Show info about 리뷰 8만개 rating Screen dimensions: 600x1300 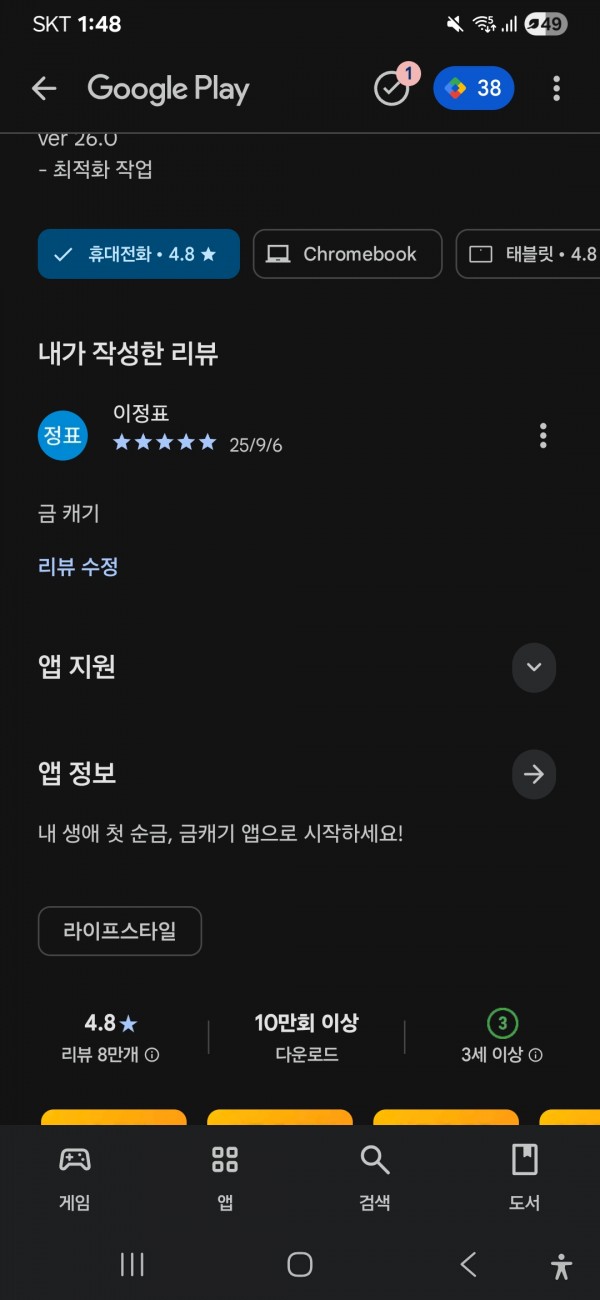pos(152,1055)
